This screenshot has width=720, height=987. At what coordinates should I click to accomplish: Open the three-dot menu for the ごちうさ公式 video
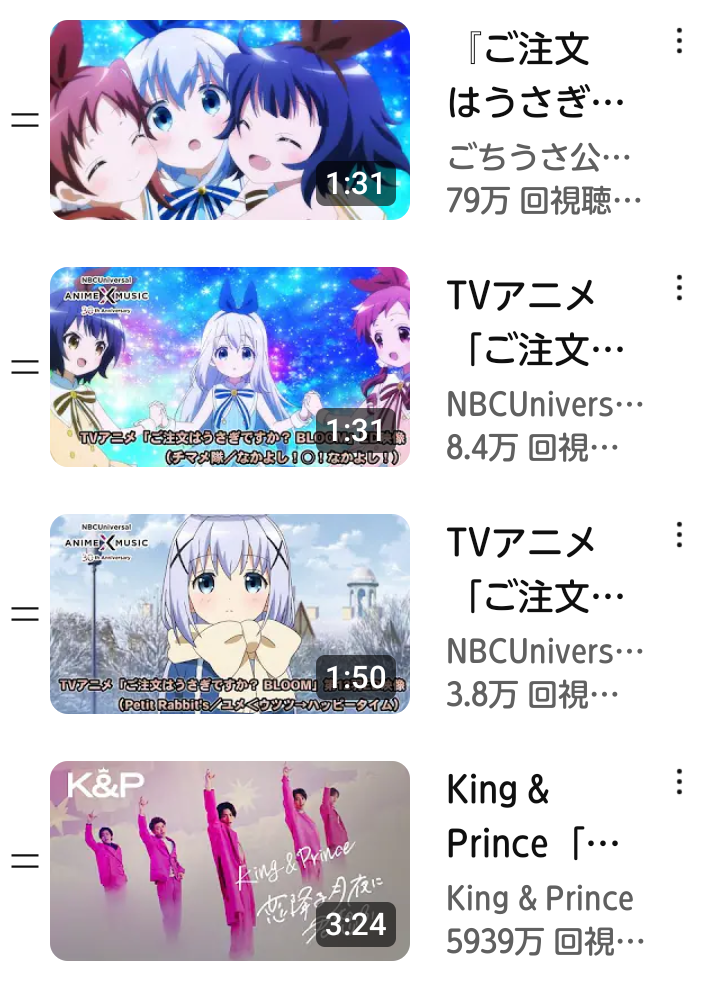pyautogui.click(x=679, y=41)
